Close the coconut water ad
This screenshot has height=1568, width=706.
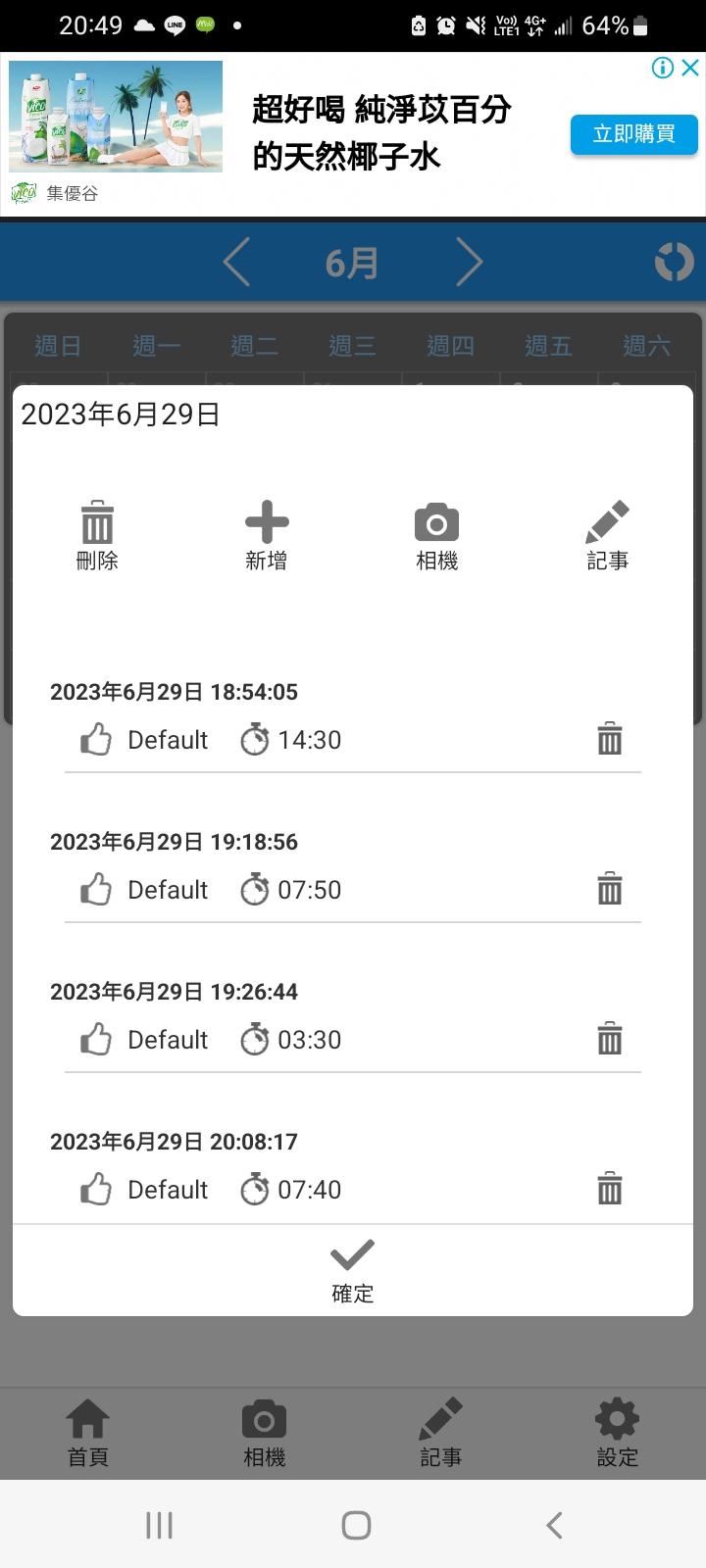tap(690, 68)
